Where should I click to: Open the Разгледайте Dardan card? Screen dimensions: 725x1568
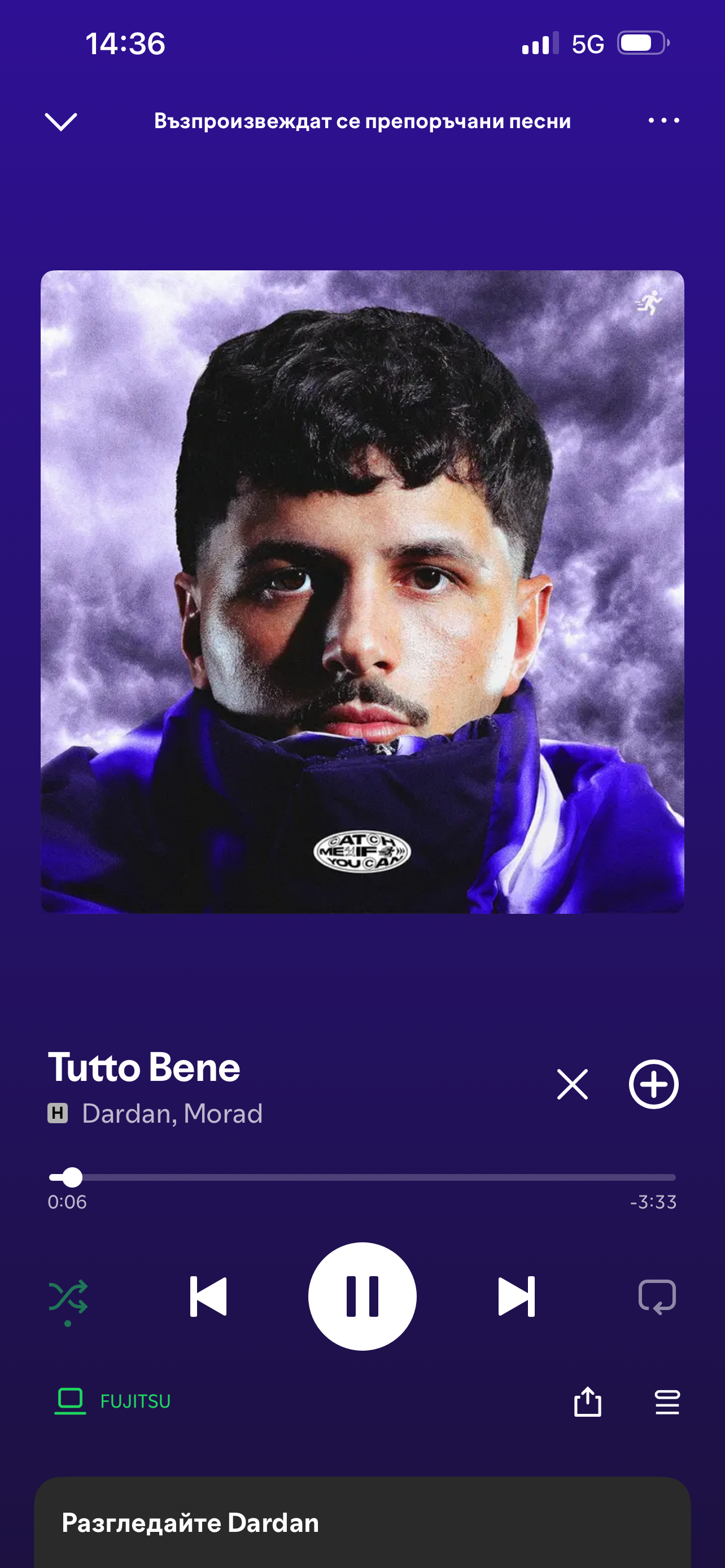[x=362, y=1522]
